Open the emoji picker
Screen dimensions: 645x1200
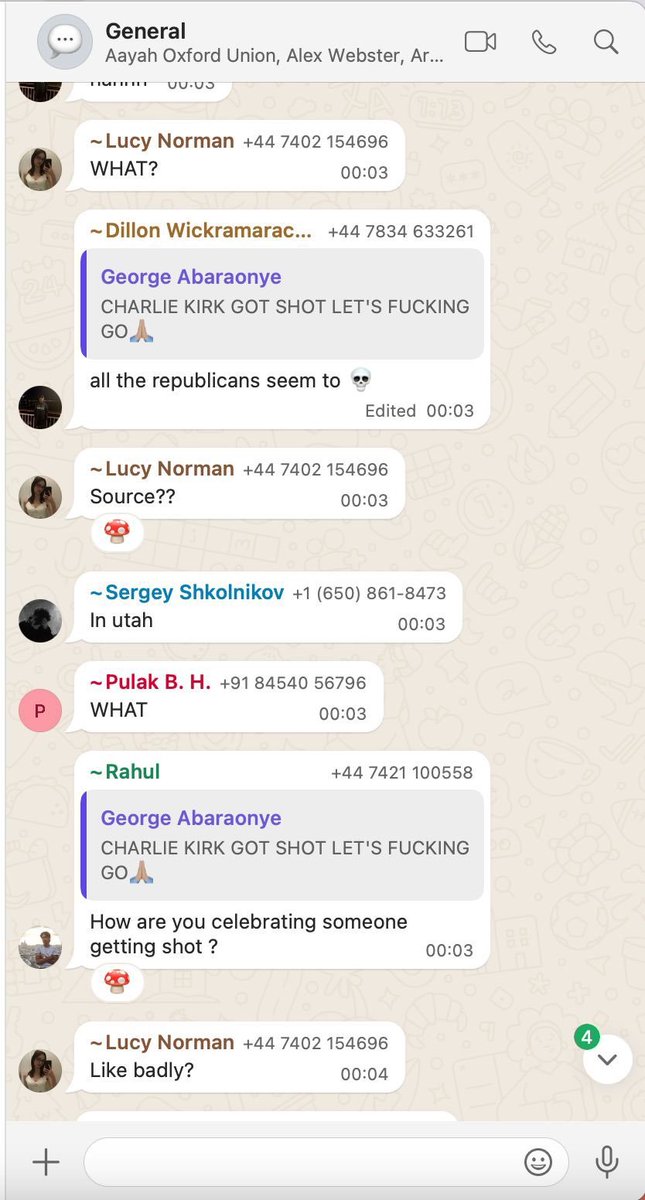538,1161
